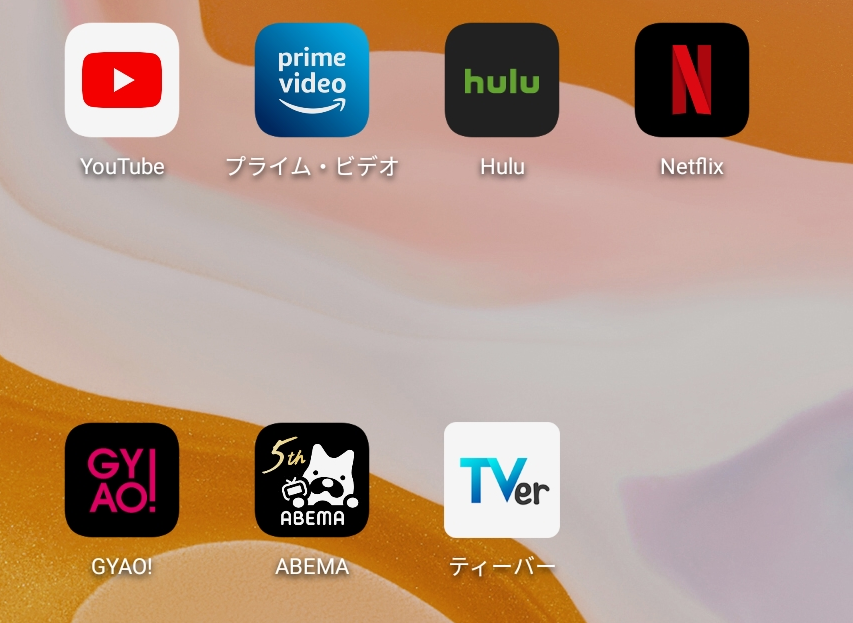Screen dimensions: 853x623
Task: Launch the ABEMA app
Action: [312, 480]
